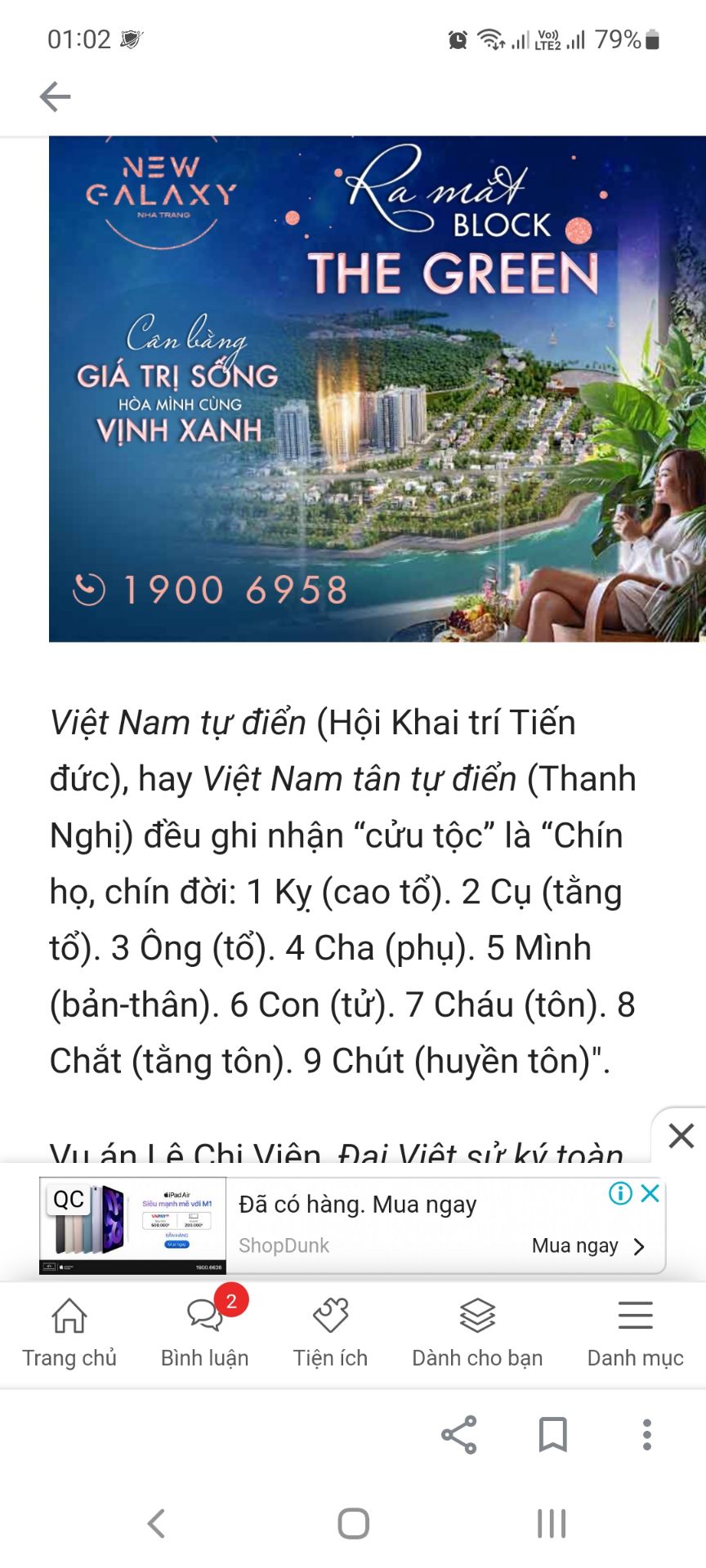The height and width of the screenshot is (1568, 706).
Task: Open the three-dot overflow menu
Action: (647, 1435)
